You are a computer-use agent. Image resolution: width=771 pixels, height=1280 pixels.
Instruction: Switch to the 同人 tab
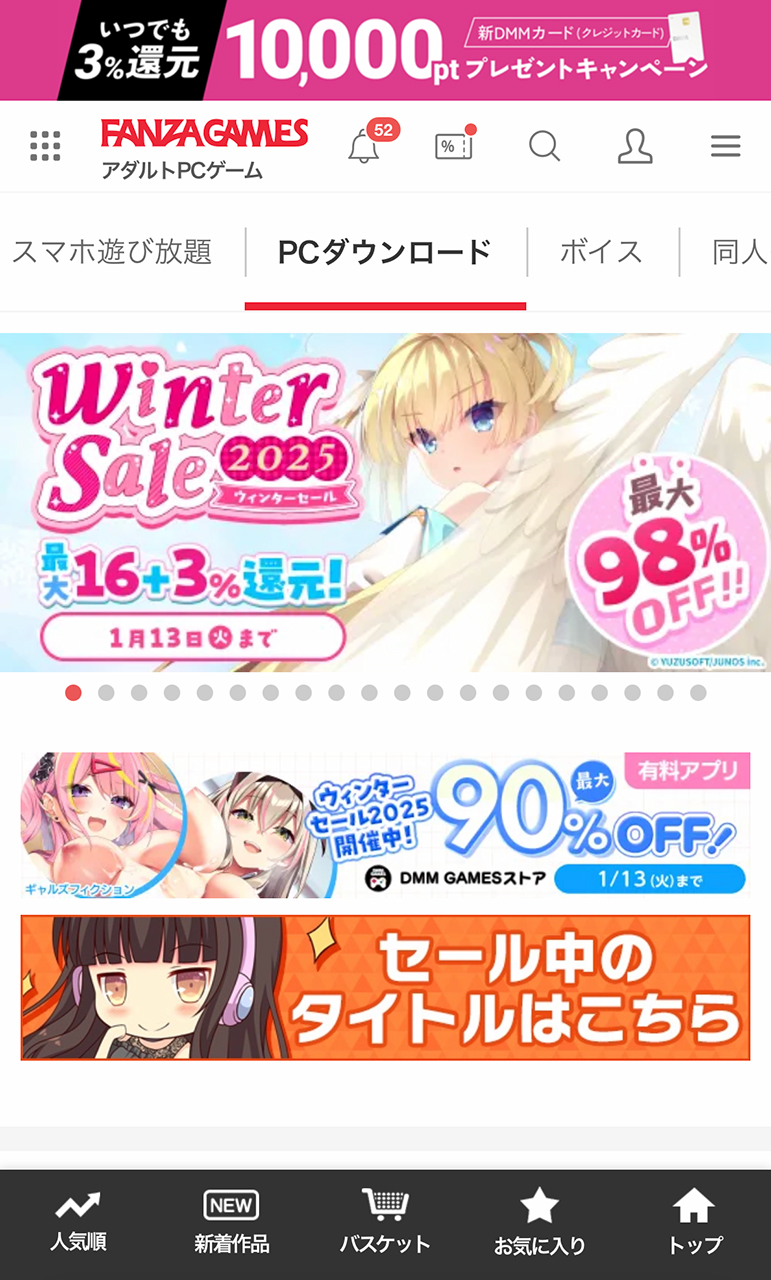pos(738,252)
